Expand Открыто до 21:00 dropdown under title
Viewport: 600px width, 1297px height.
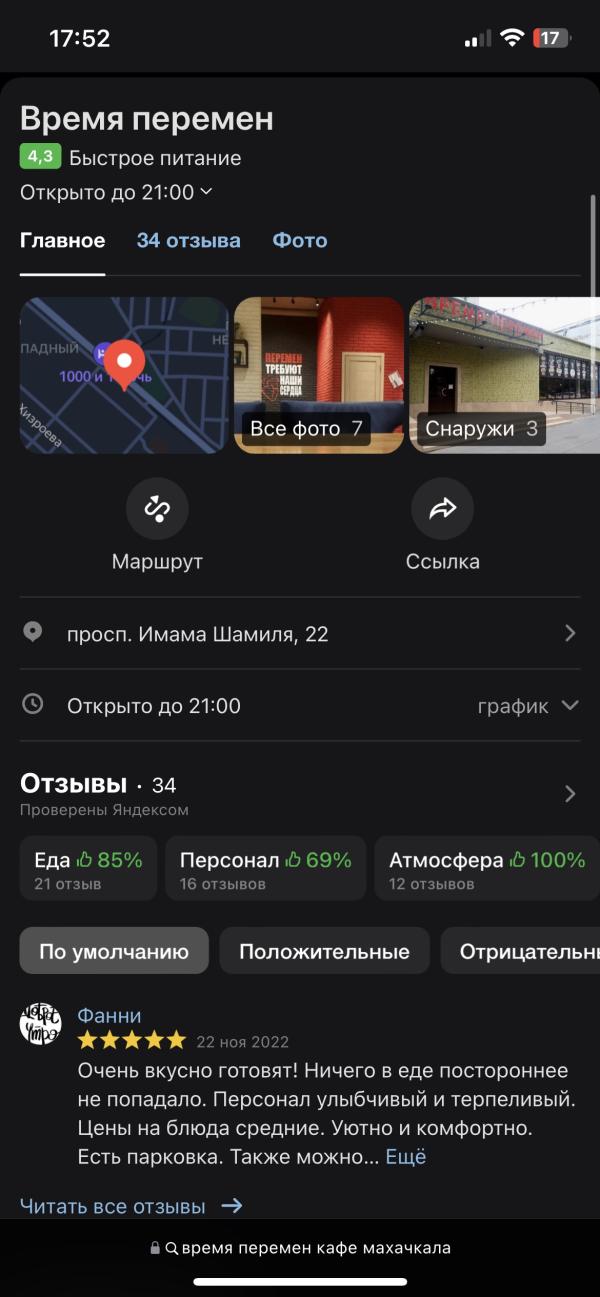pos(116,192)
